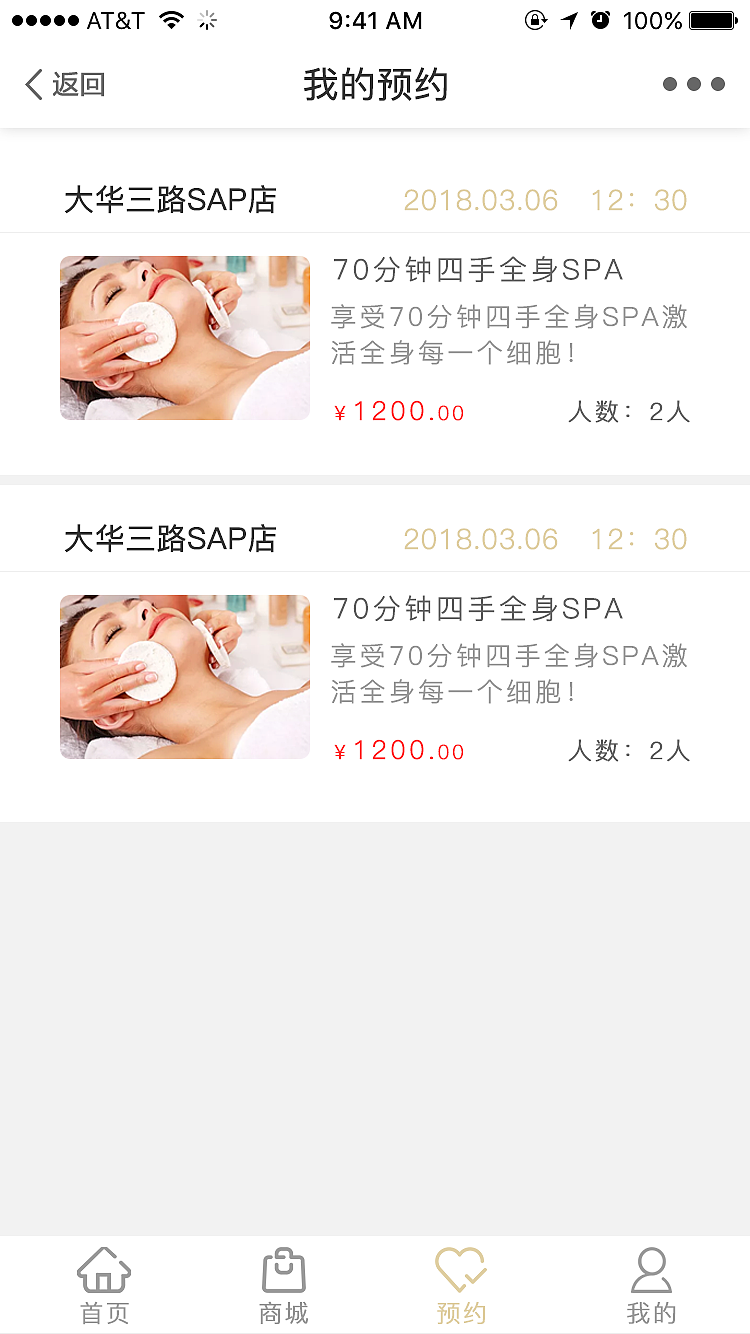Image resolution: width=750 pixels, height=1334 pixels.
Task: Tap the 预约 heart icon in tab bar
Action: [459, 1265]
